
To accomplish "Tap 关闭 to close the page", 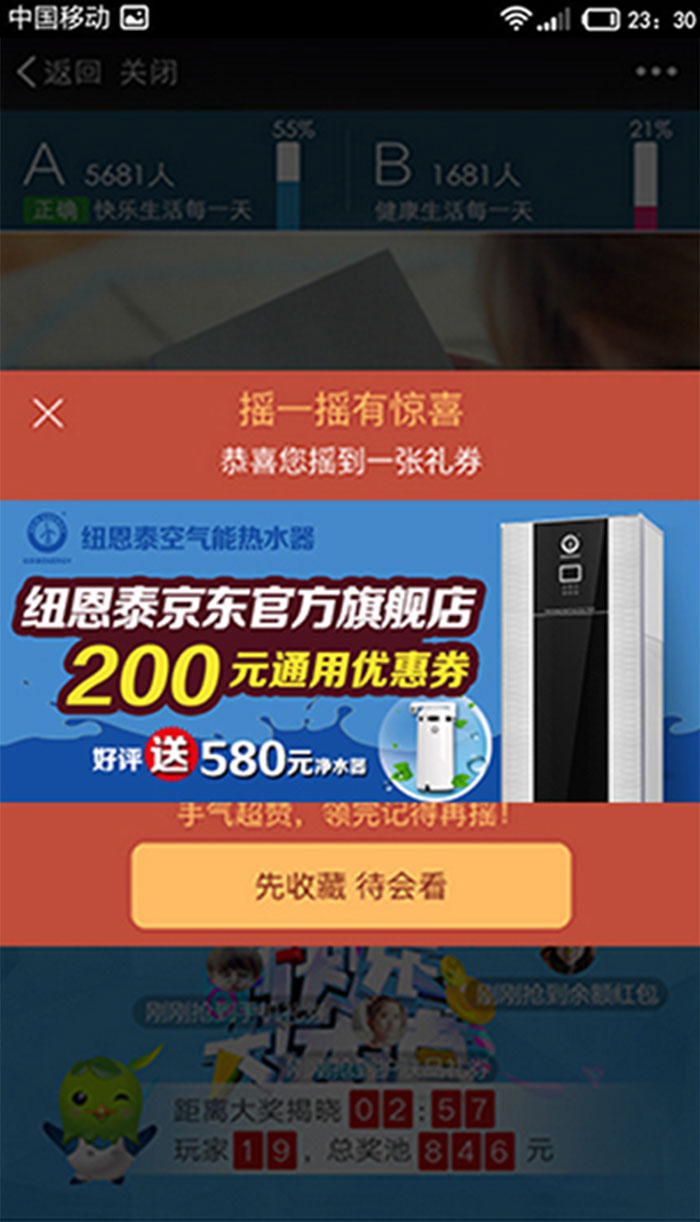I will click(148, 72).
